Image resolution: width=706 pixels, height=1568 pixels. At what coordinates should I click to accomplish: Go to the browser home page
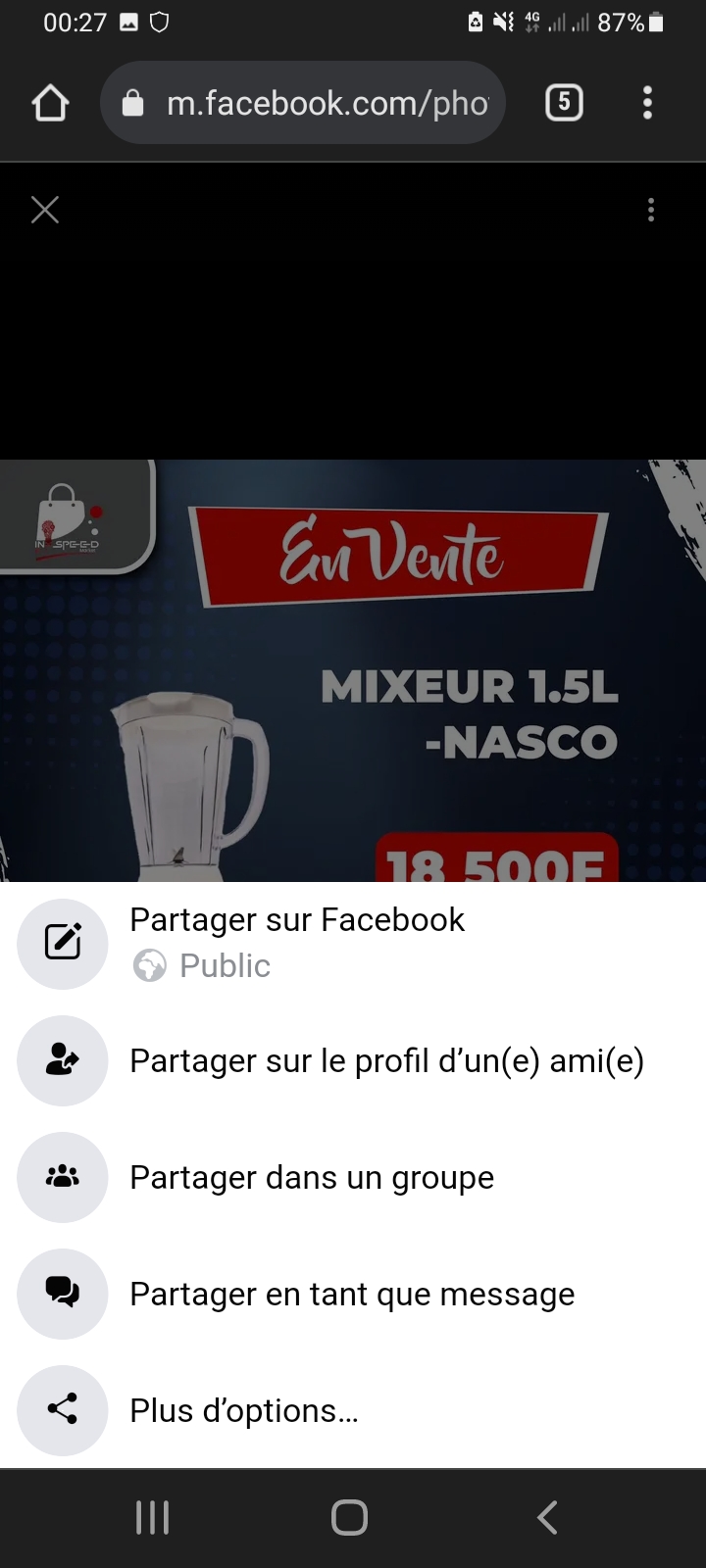click(x=51, y=103)
